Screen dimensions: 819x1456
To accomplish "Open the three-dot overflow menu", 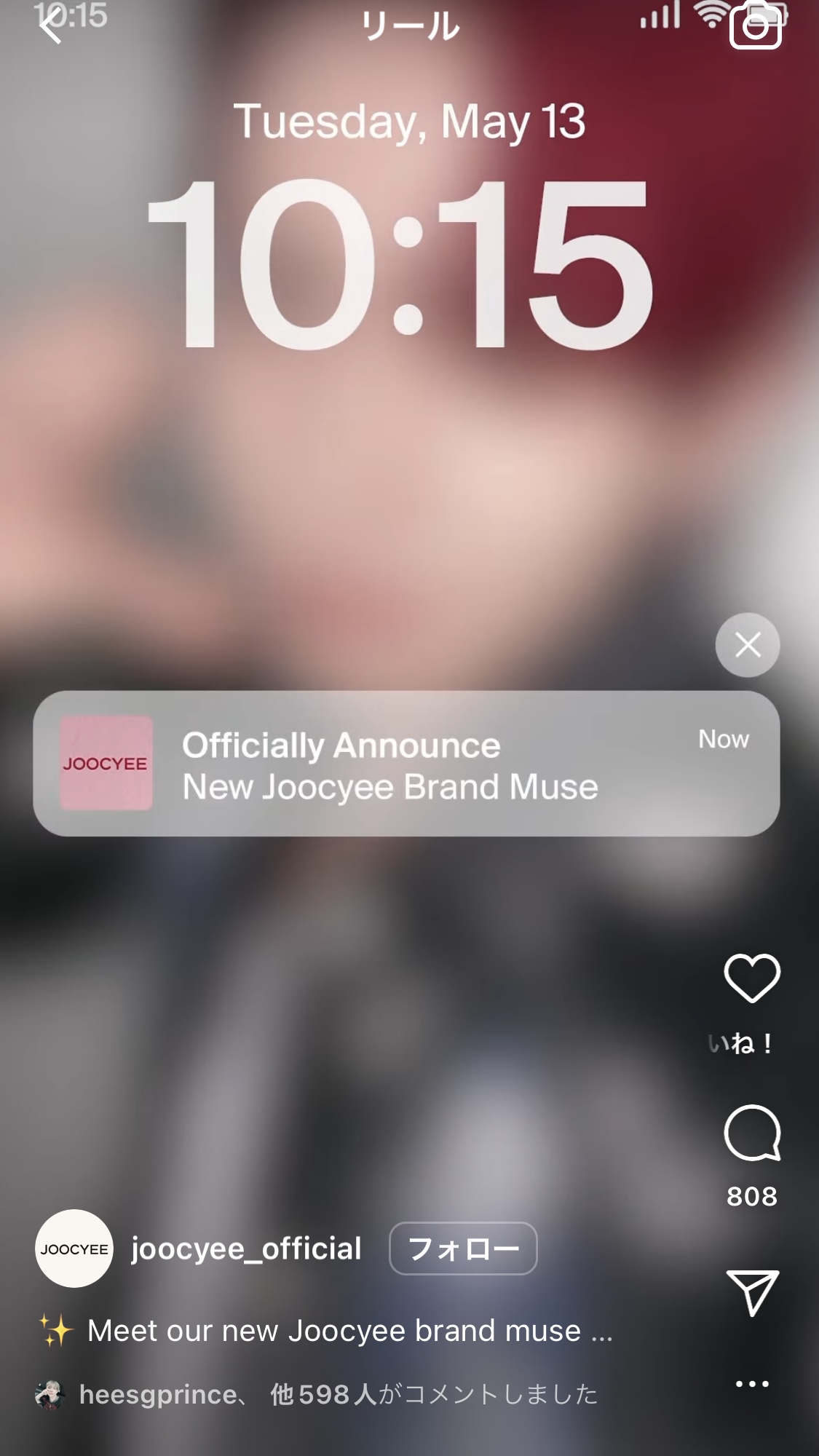I will [x=752, y=1383].
